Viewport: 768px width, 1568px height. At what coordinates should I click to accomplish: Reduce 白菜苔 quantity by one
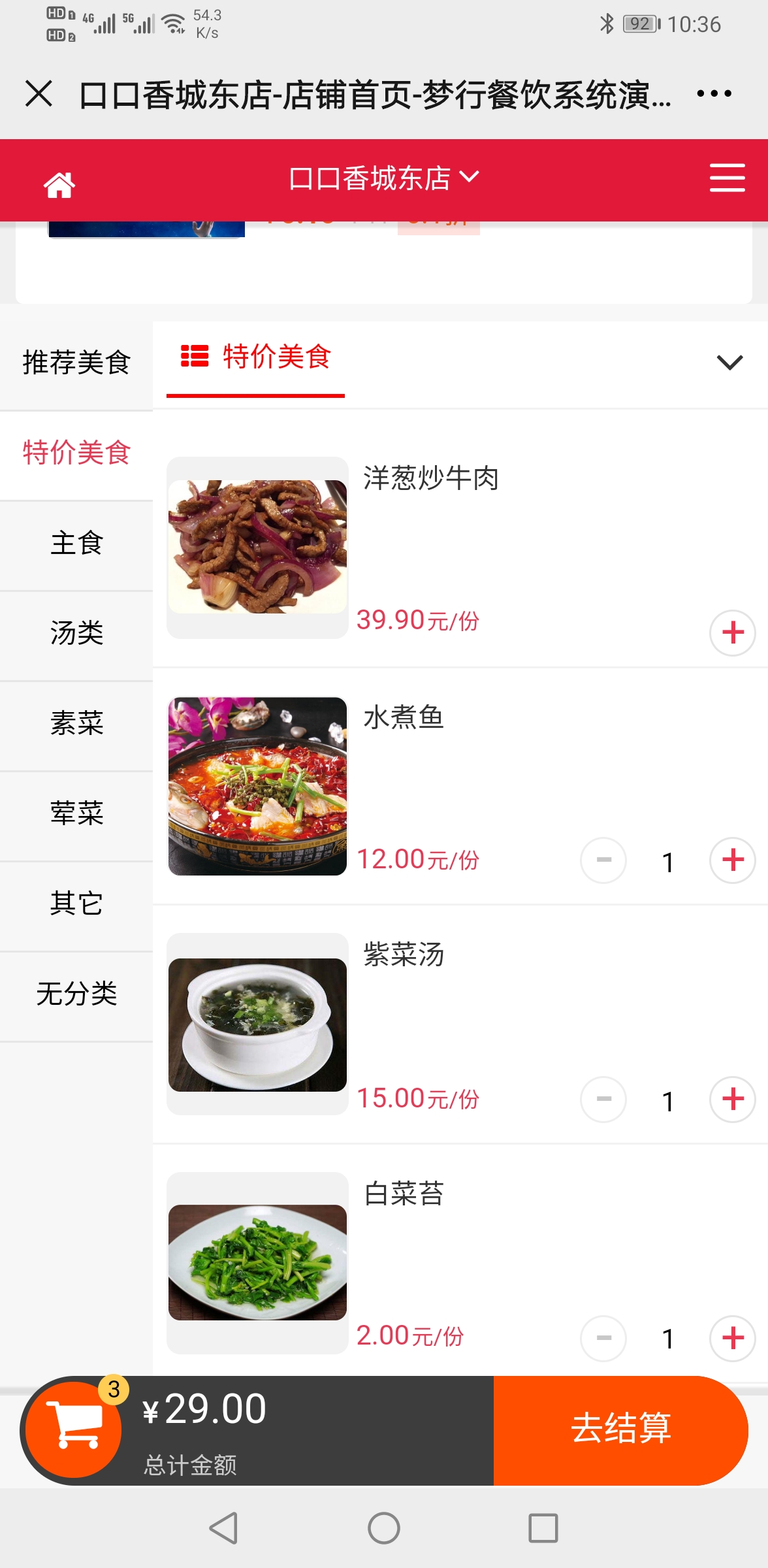[603, 1338]
